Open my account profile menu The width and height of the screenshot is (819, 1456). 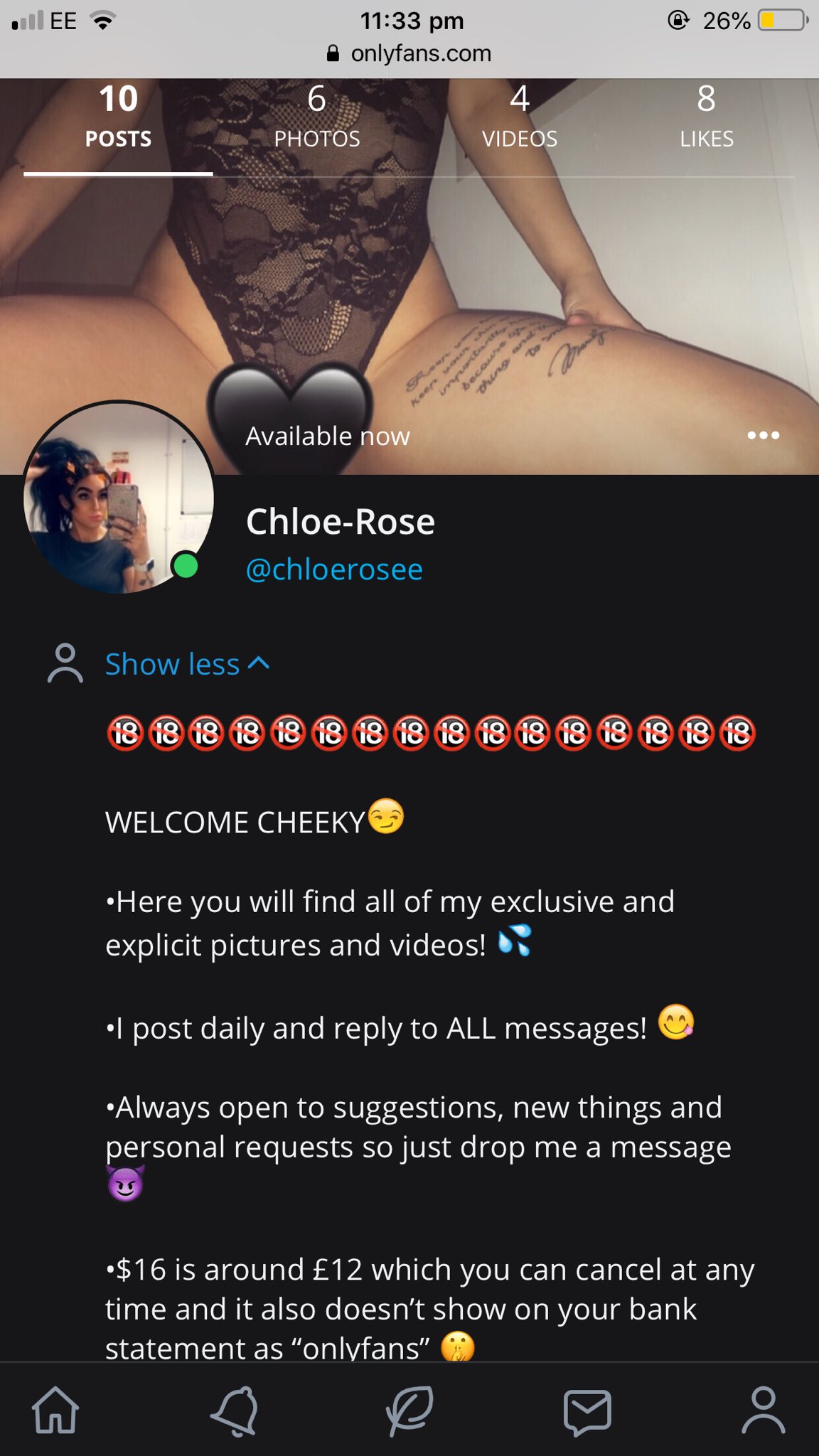pos(764,1410)
